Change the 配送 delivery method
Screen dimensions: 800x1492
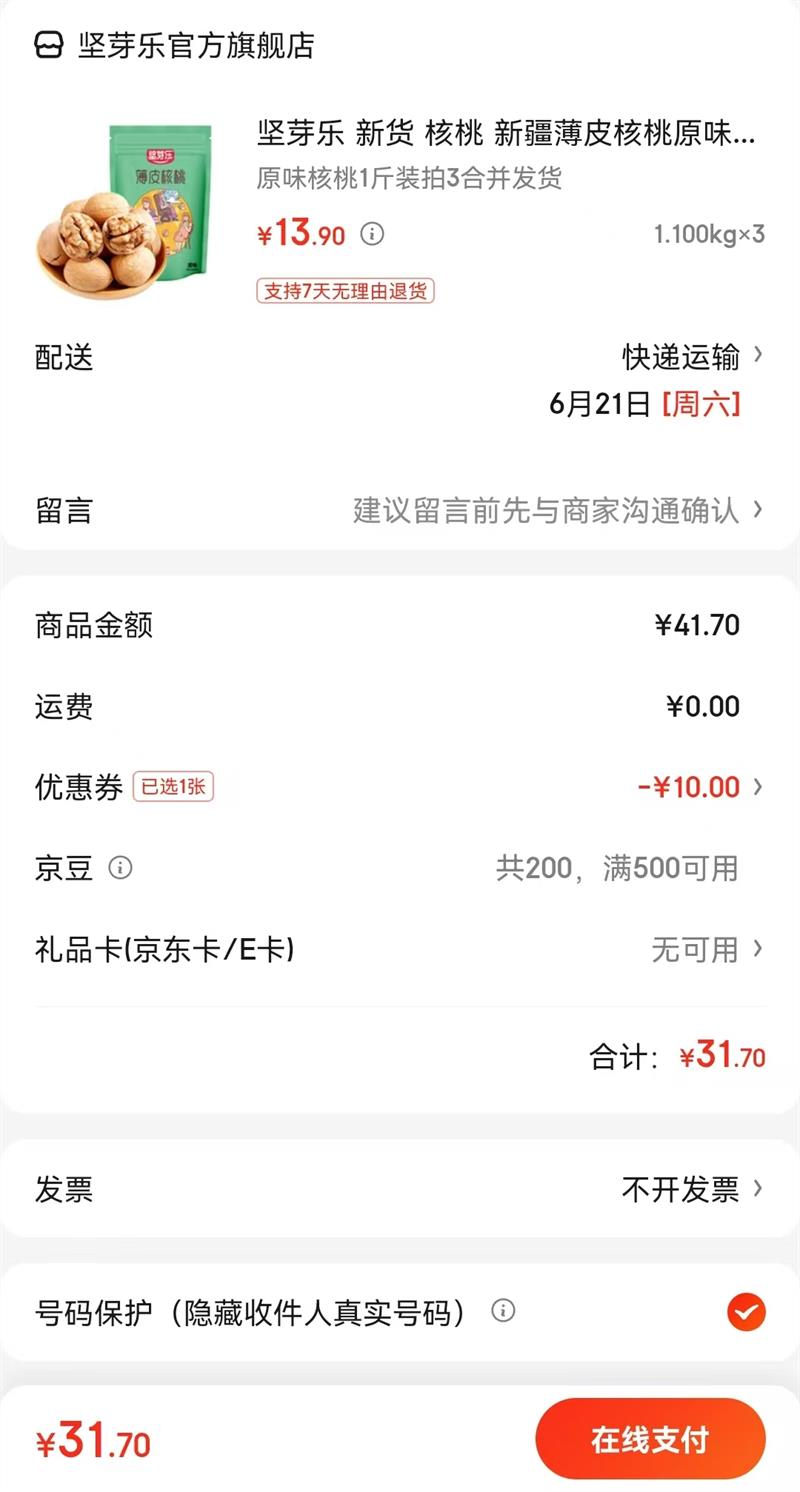692,356
